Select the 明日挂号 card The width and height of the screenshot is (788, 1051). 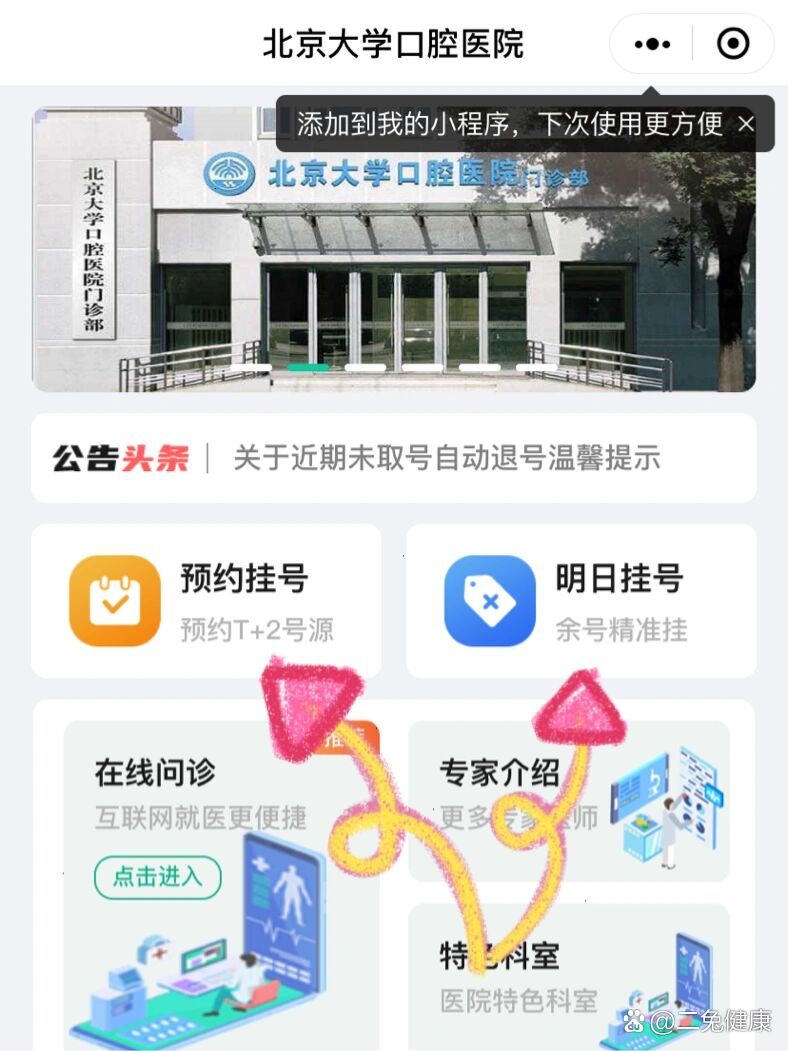point(581,601)
